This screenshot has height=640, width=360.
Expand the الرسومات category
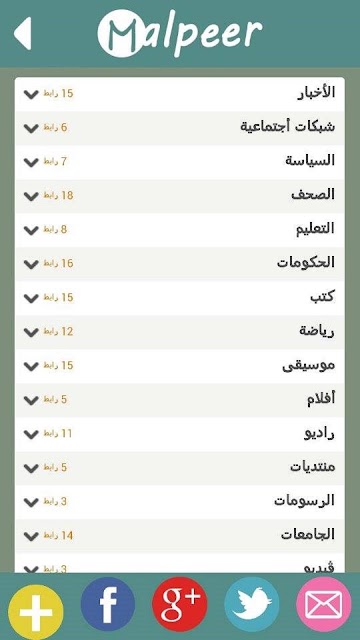pyautogui.click(x=180, y=502)
